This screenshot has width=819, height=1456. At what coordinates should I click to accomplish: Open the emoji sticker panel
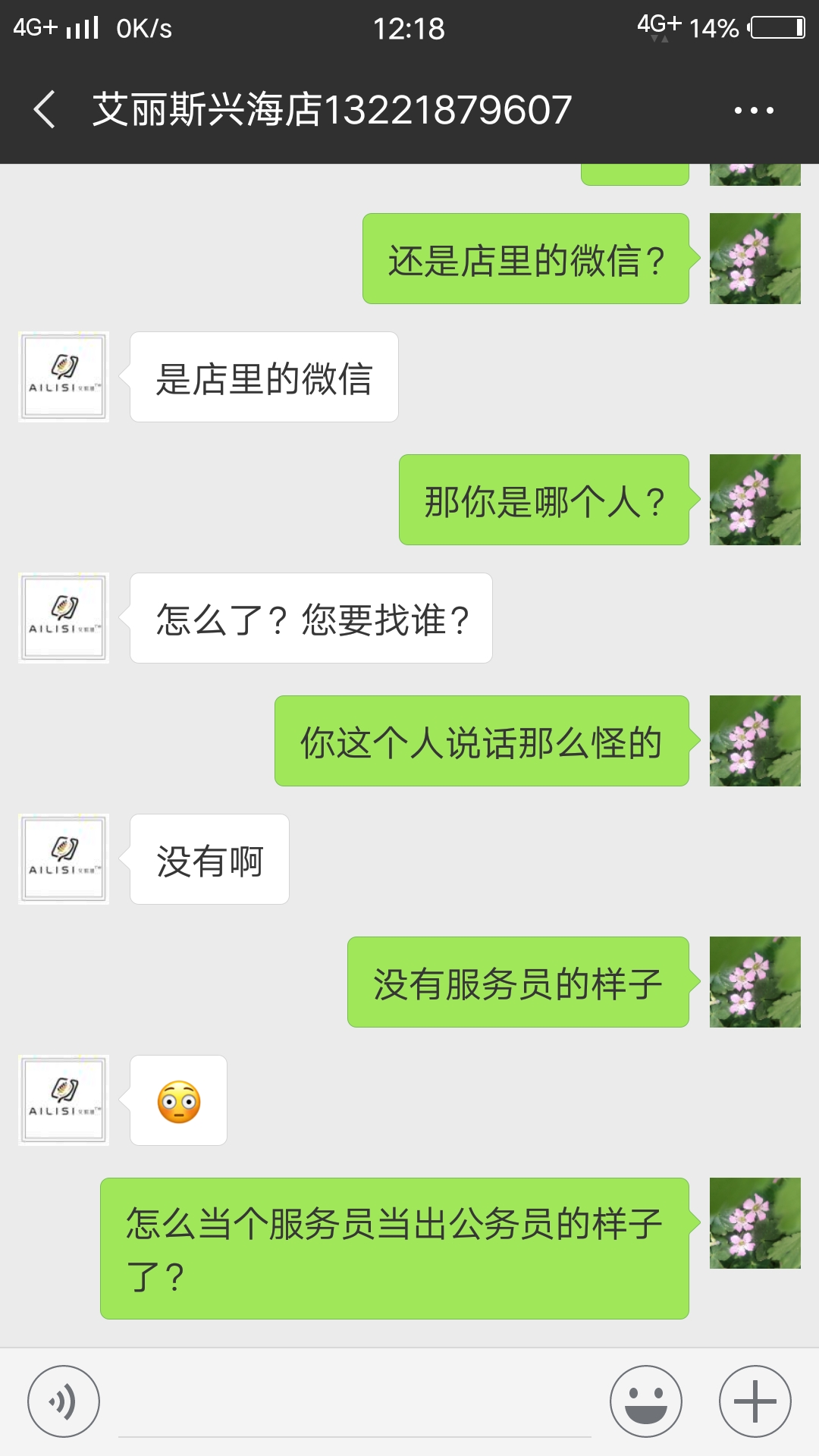tap(646, 1401)
